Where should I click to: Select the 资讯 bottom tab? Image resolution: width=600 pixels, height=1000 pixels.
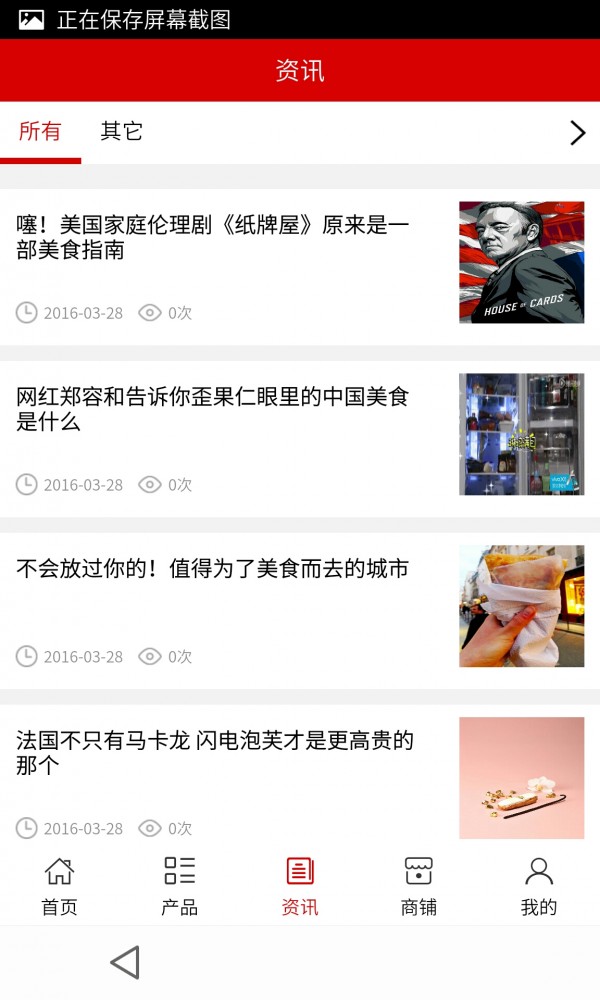click(300, 886)
